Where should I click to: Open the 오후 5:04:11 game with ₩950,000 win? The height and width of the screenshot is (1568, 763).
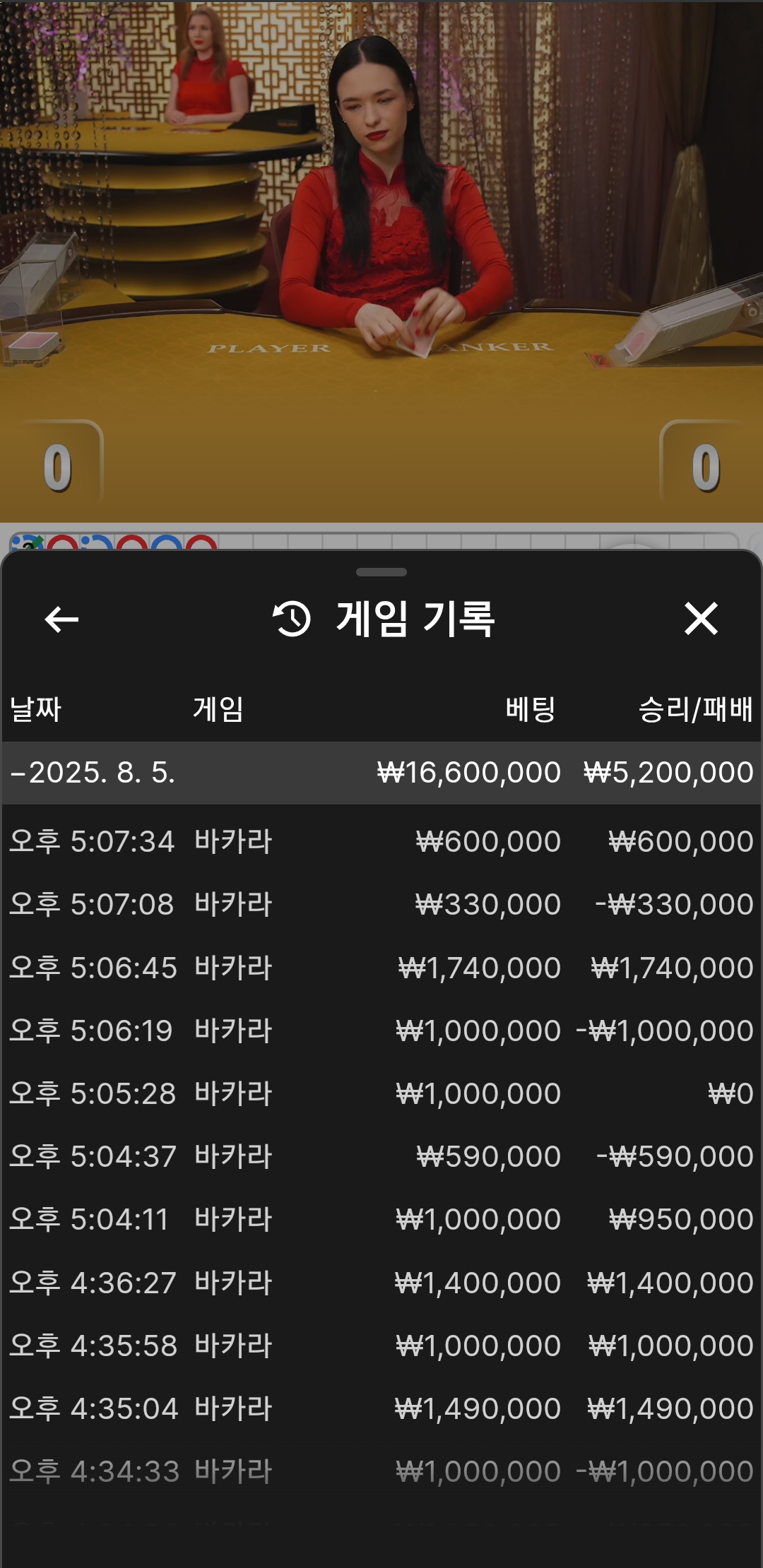[x=381, y=1219]
